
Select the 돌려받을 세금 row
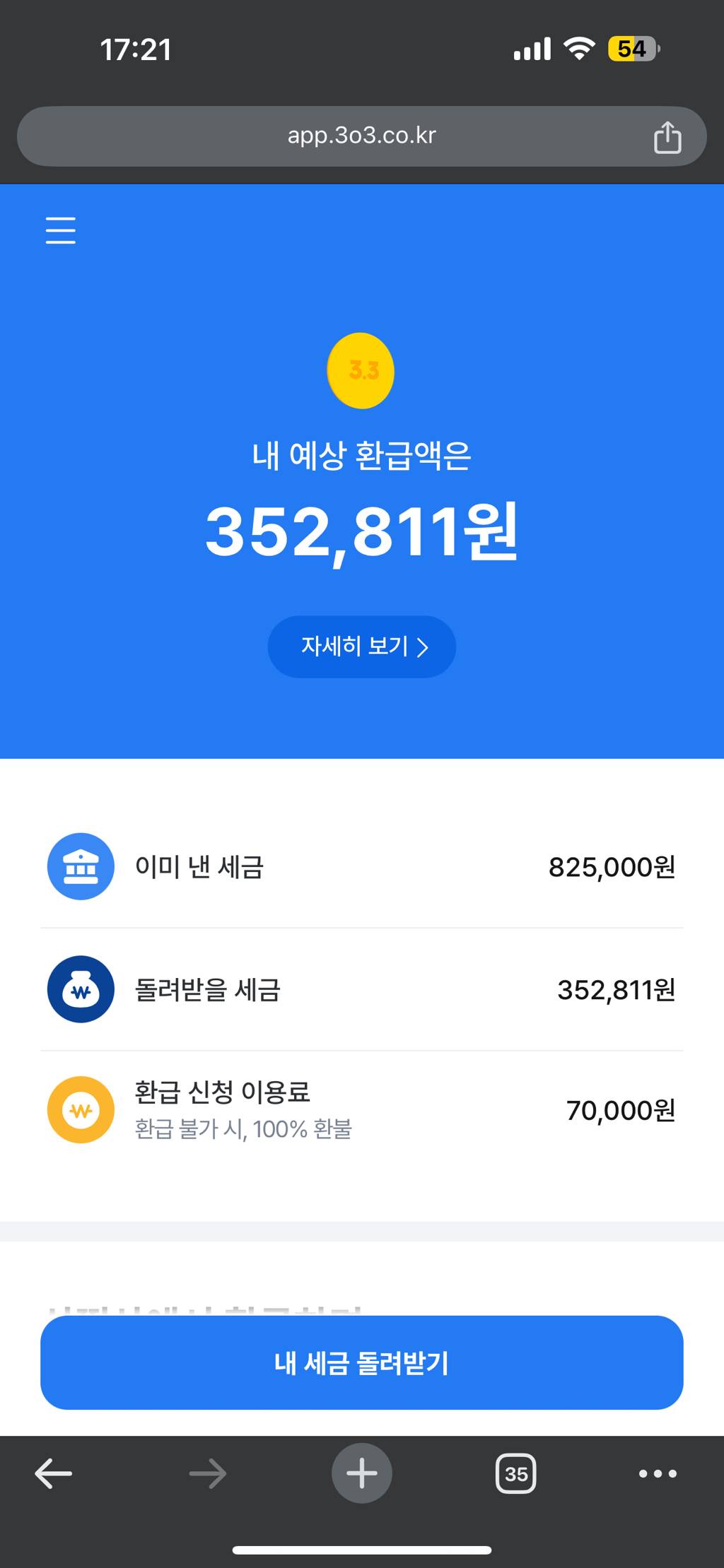[361, 989]
